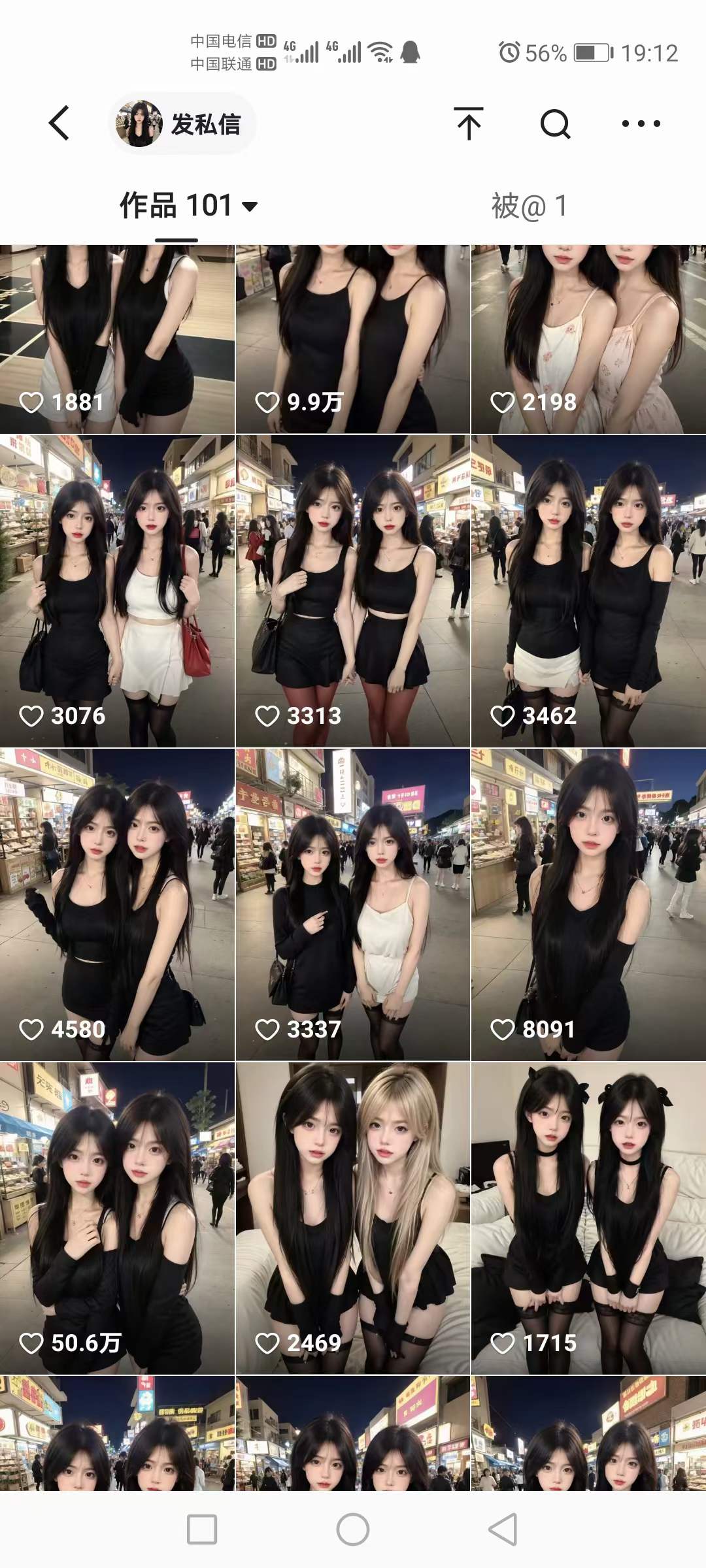Tap the scroll-to-top arrow icon
This screenshot has width=706, height=1568.
(469, 123)
